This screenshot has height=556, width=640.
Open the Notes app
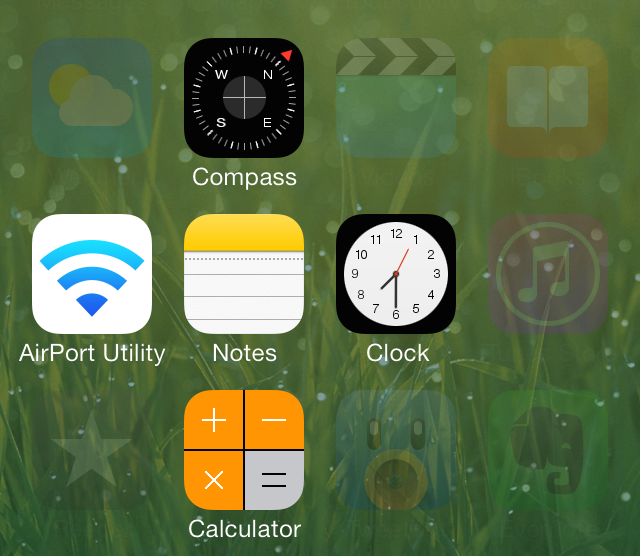coord(244,274)
